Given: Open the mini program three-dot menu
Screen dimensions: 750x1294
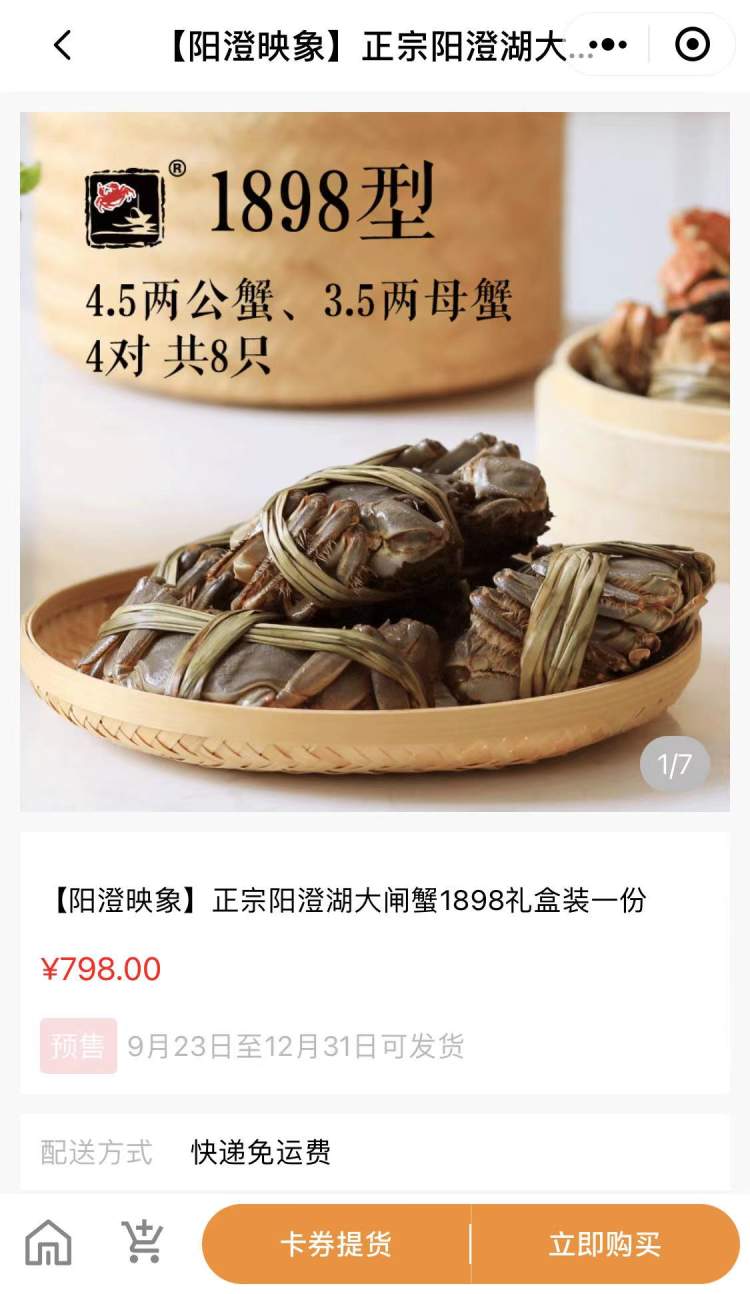Looking at the screenshot, I should 609,45.
